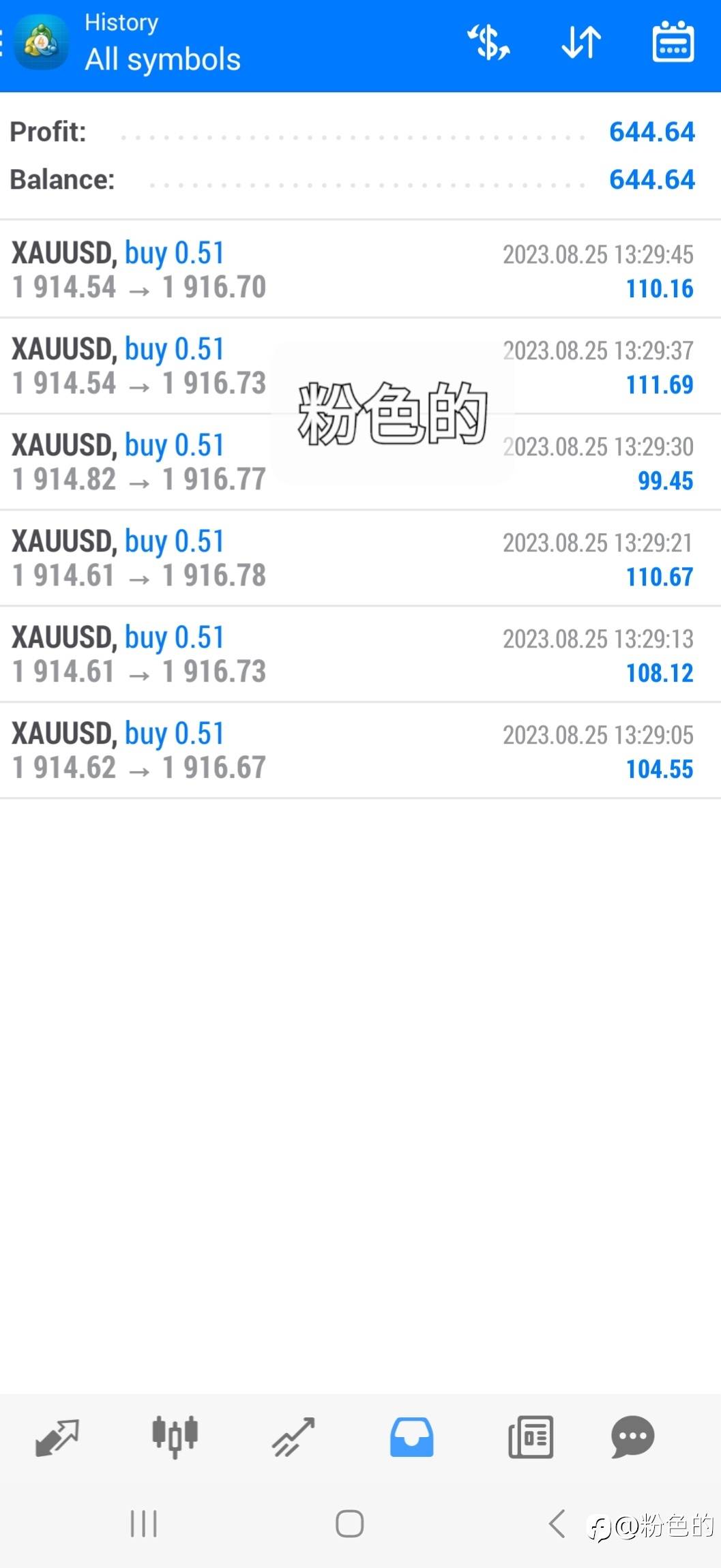Go to the system home screen
Viewport: 721px width, 1568px height.
coord(349,1524)
